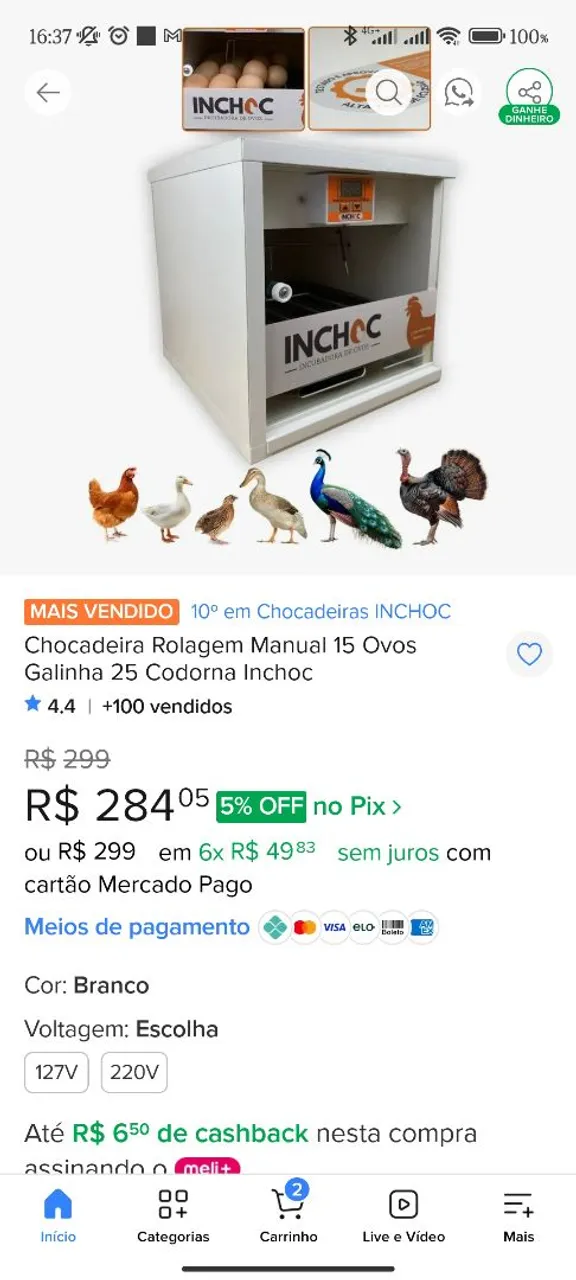Switch to Live e Vídeo tab
This screenshot has width=576, height=1280.
tap(403, 1215)
